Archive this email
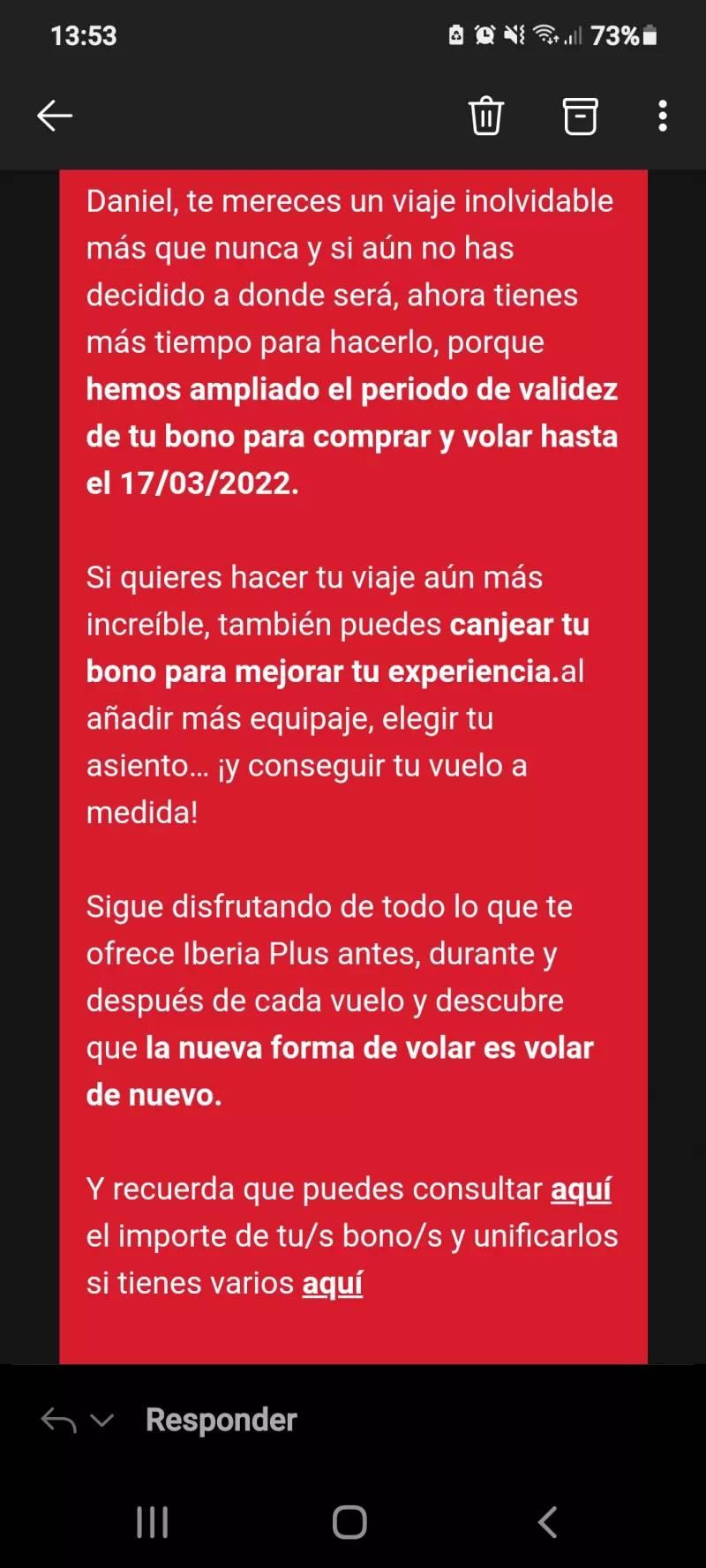706x1568 pixels. (x=580, y=116)
